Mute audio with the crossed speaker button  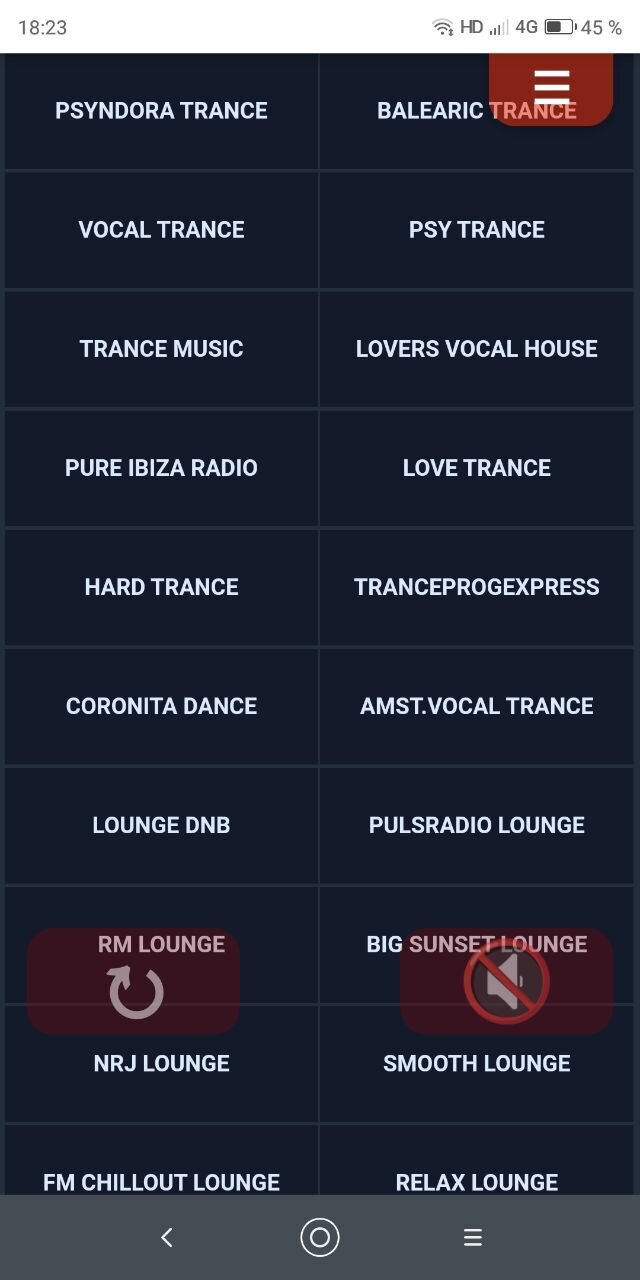pos(506,982)
